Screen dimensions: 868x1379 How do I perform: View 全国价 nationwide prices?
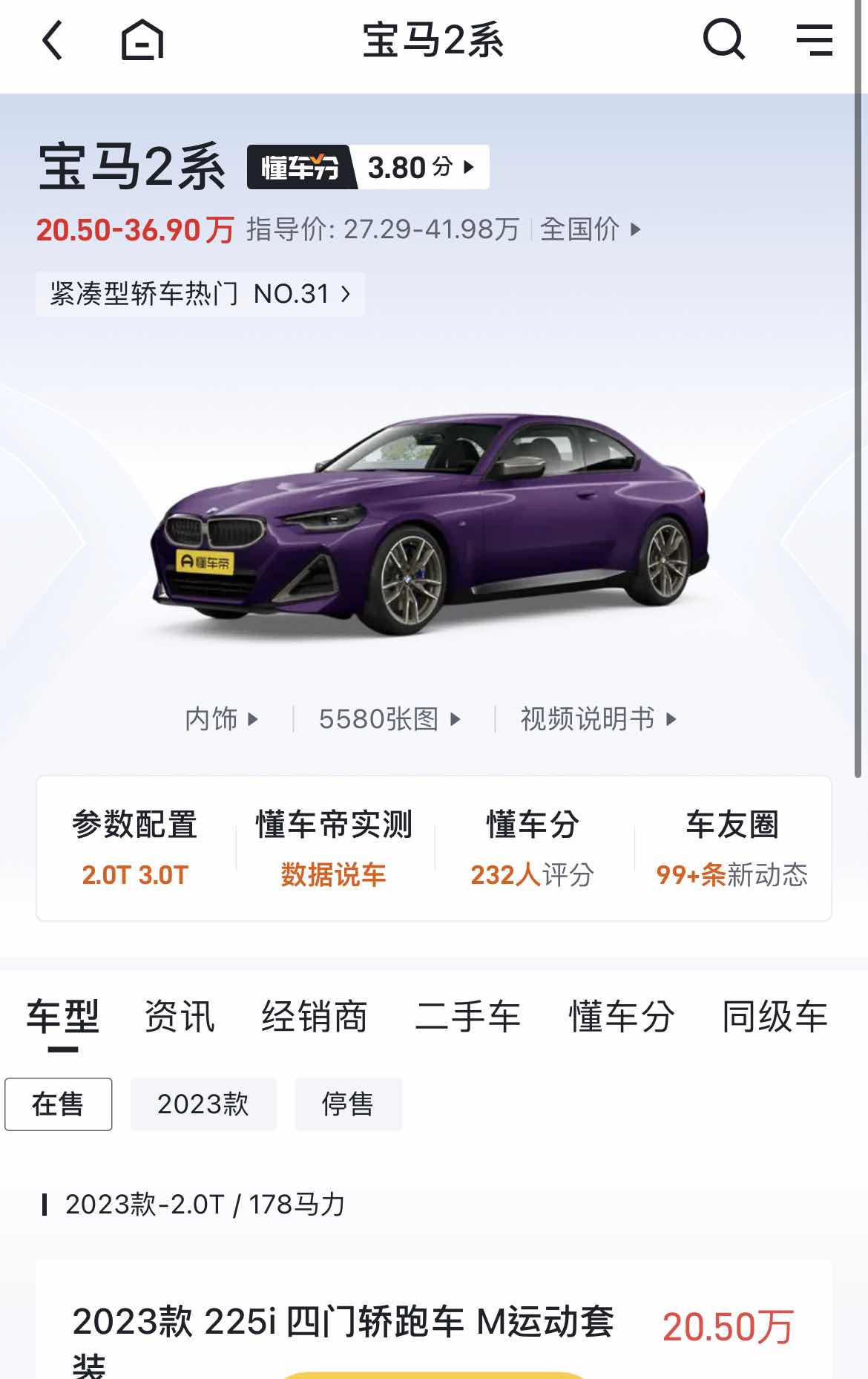[590, 229]
